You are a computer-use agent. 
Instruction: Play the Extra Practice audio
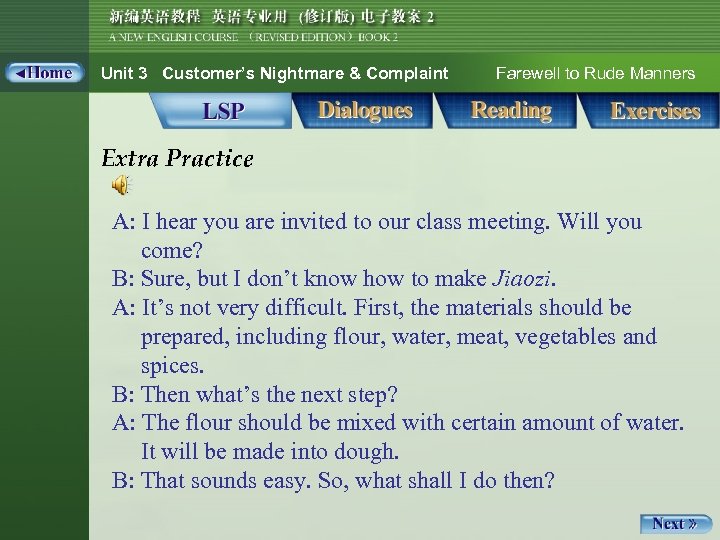point(120,184)
